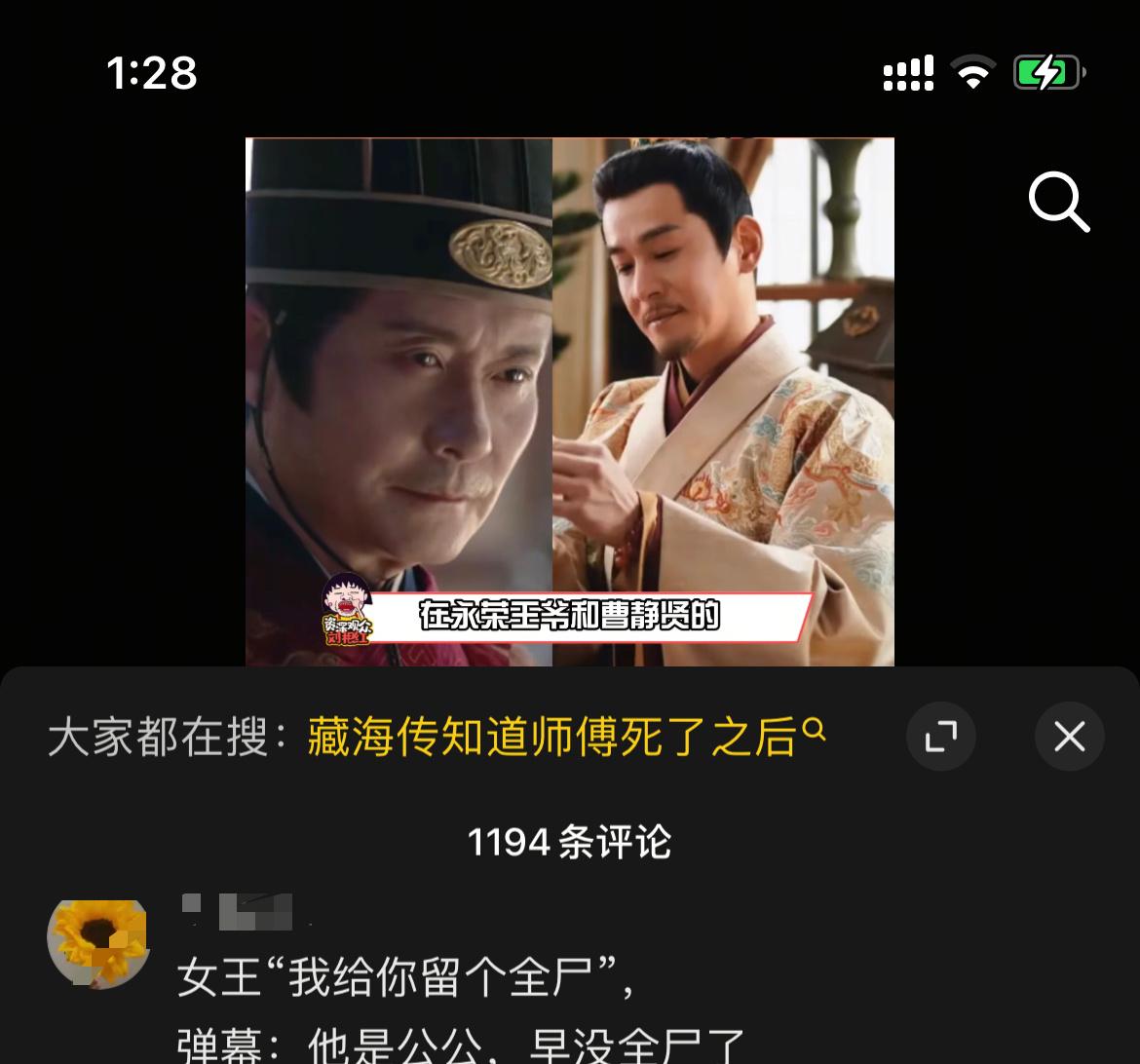The width and height of the screenshot is (1140, 1064).
Task: Tap the video preview to resume
Action: tap(569, 401)
